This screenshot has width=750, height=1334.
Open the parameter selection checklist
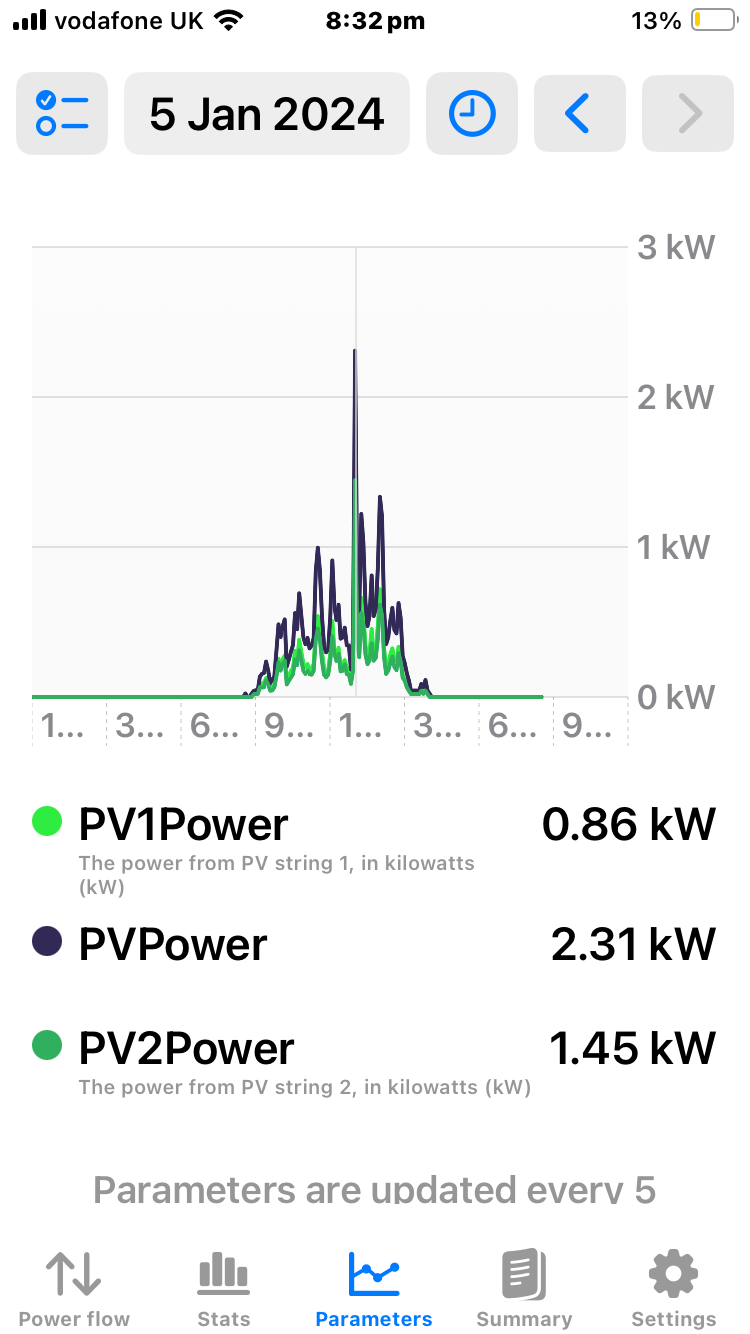62,114
